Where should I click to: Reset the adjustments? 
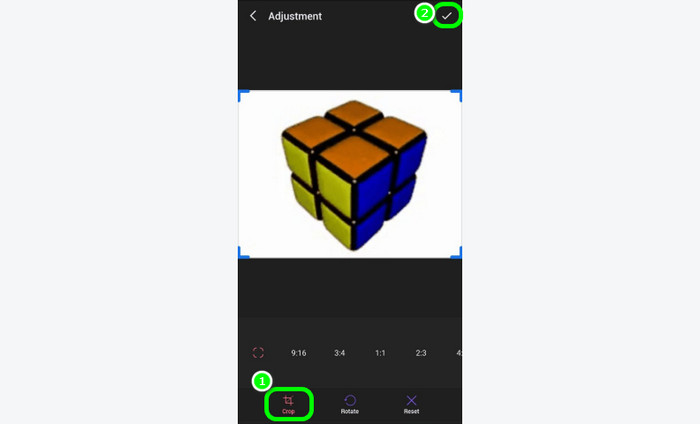click(x=411, y=404)
